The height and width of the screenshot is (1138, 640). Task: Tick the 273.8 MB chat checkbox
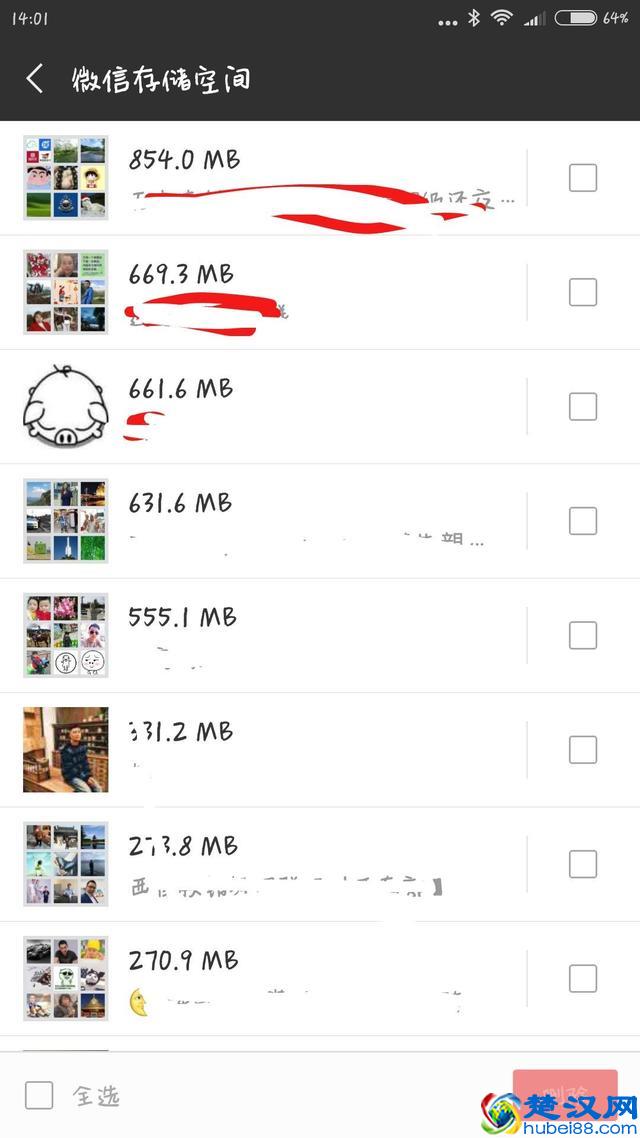[x=583, y=864]
